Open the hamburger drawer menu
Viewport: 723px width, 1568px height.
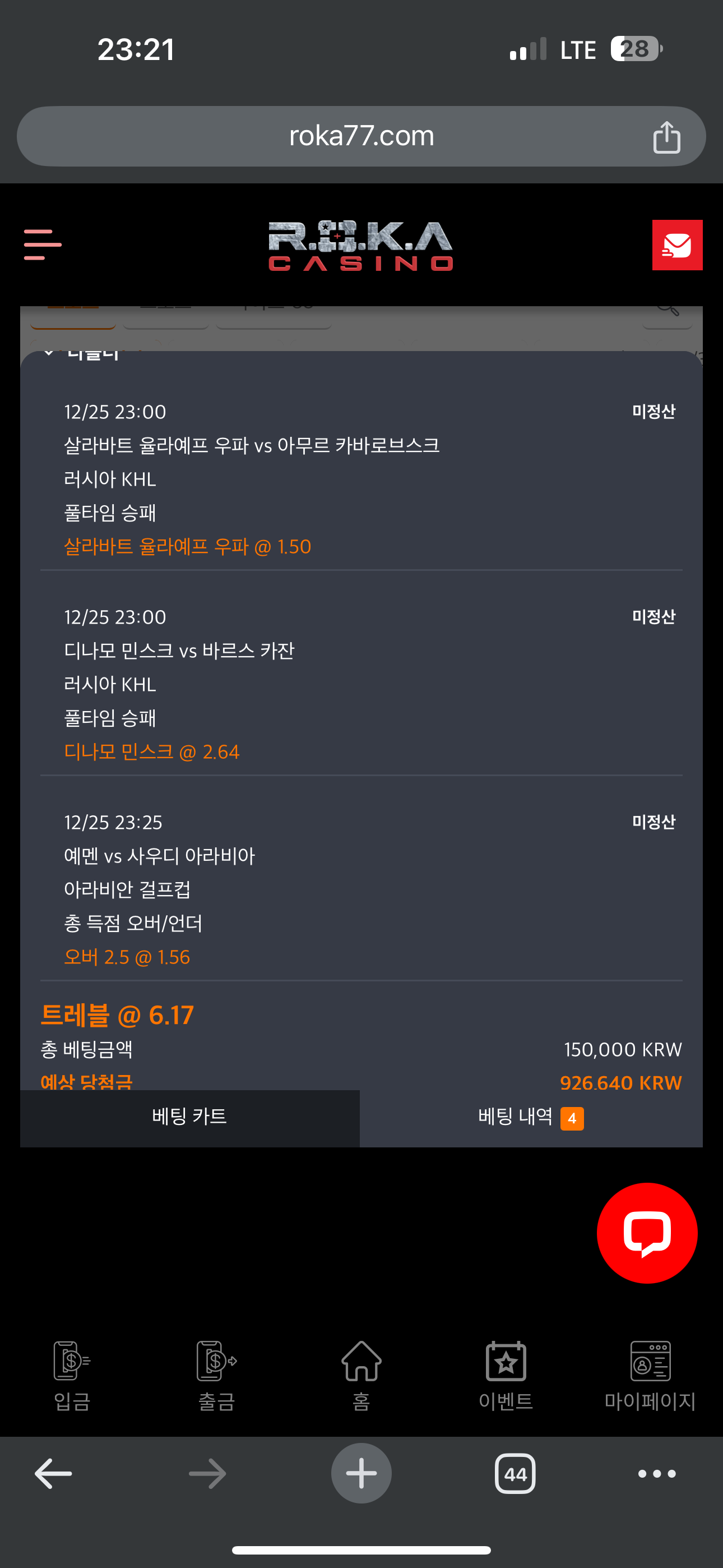point(43,245)
